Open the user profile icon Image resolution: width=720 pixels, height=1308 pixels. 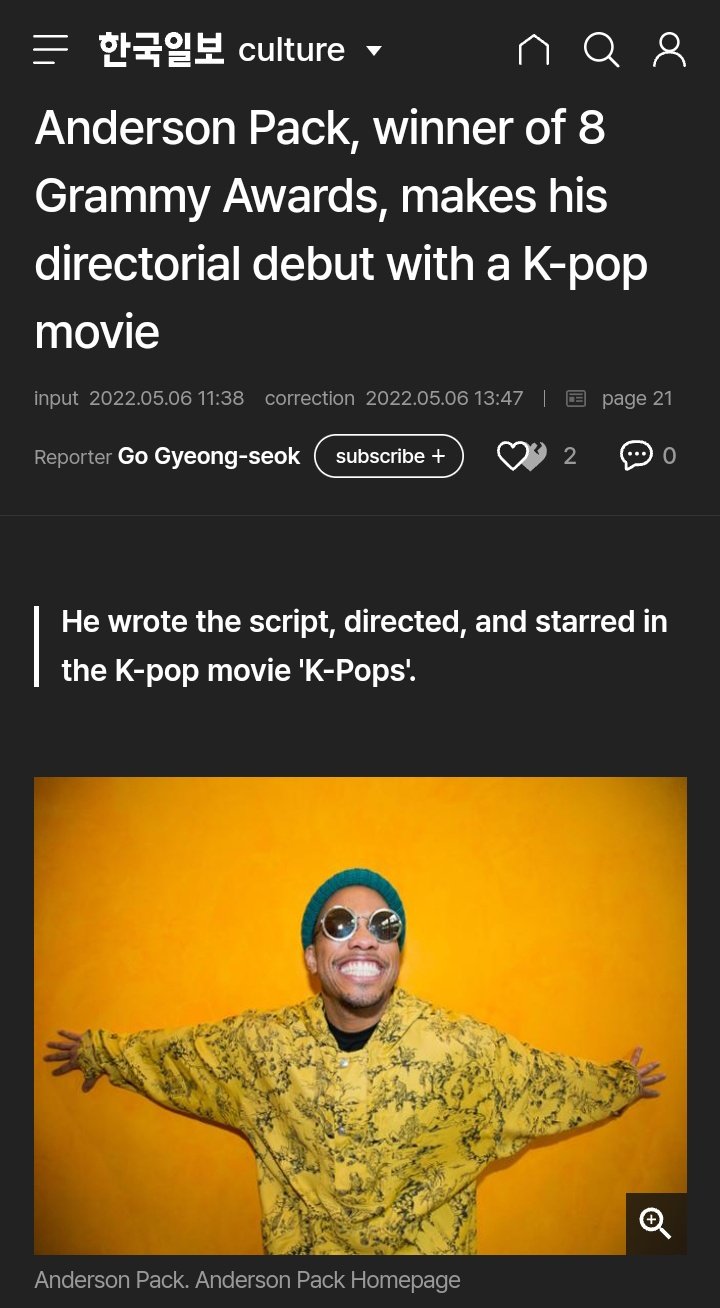(669, 49)
